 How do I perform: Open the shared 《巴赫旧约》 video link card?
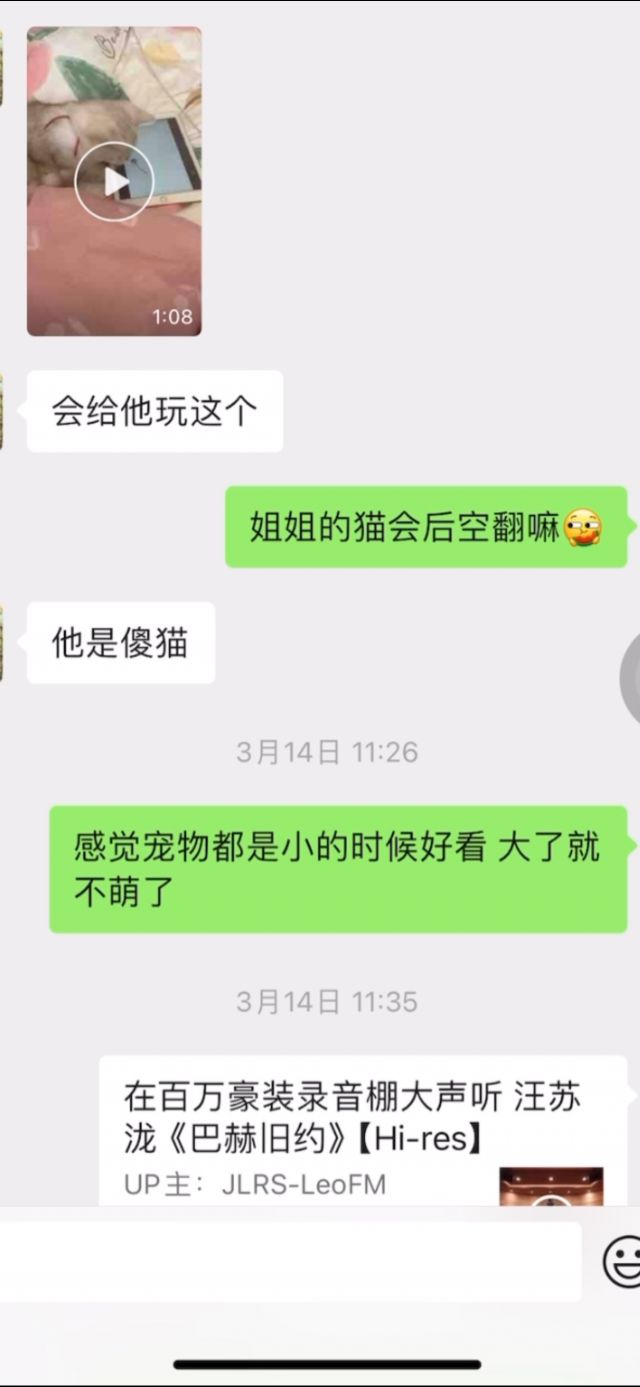pos(363,1130)
